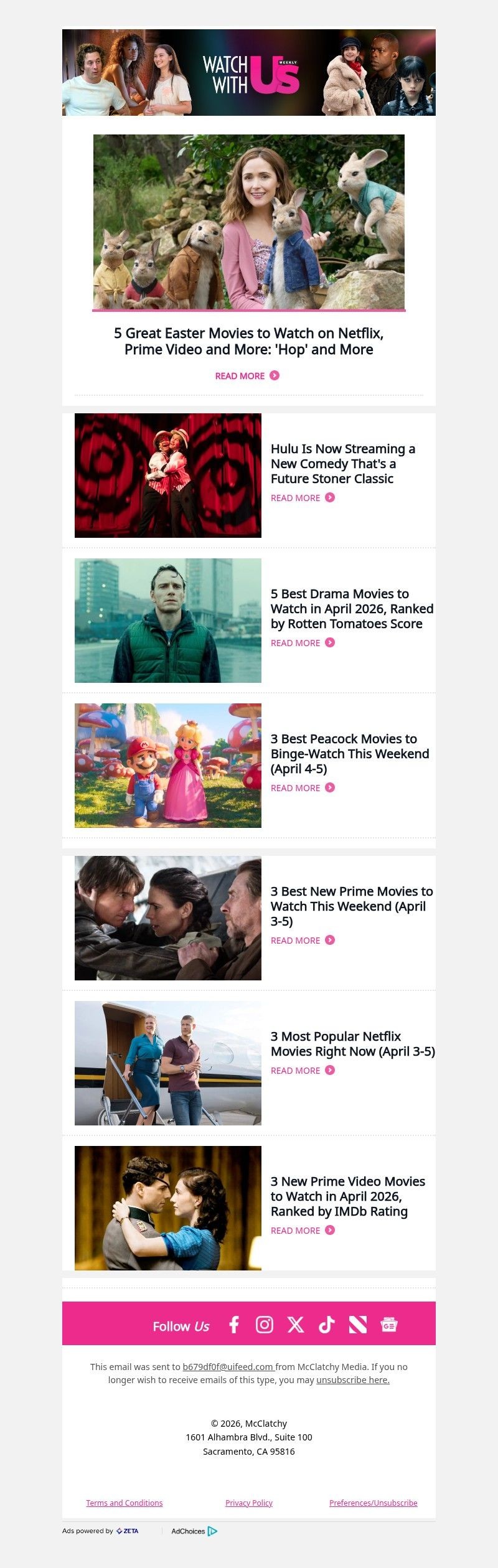
Task: Open the Instagram follow icon
Action: tap(265, 1325)
